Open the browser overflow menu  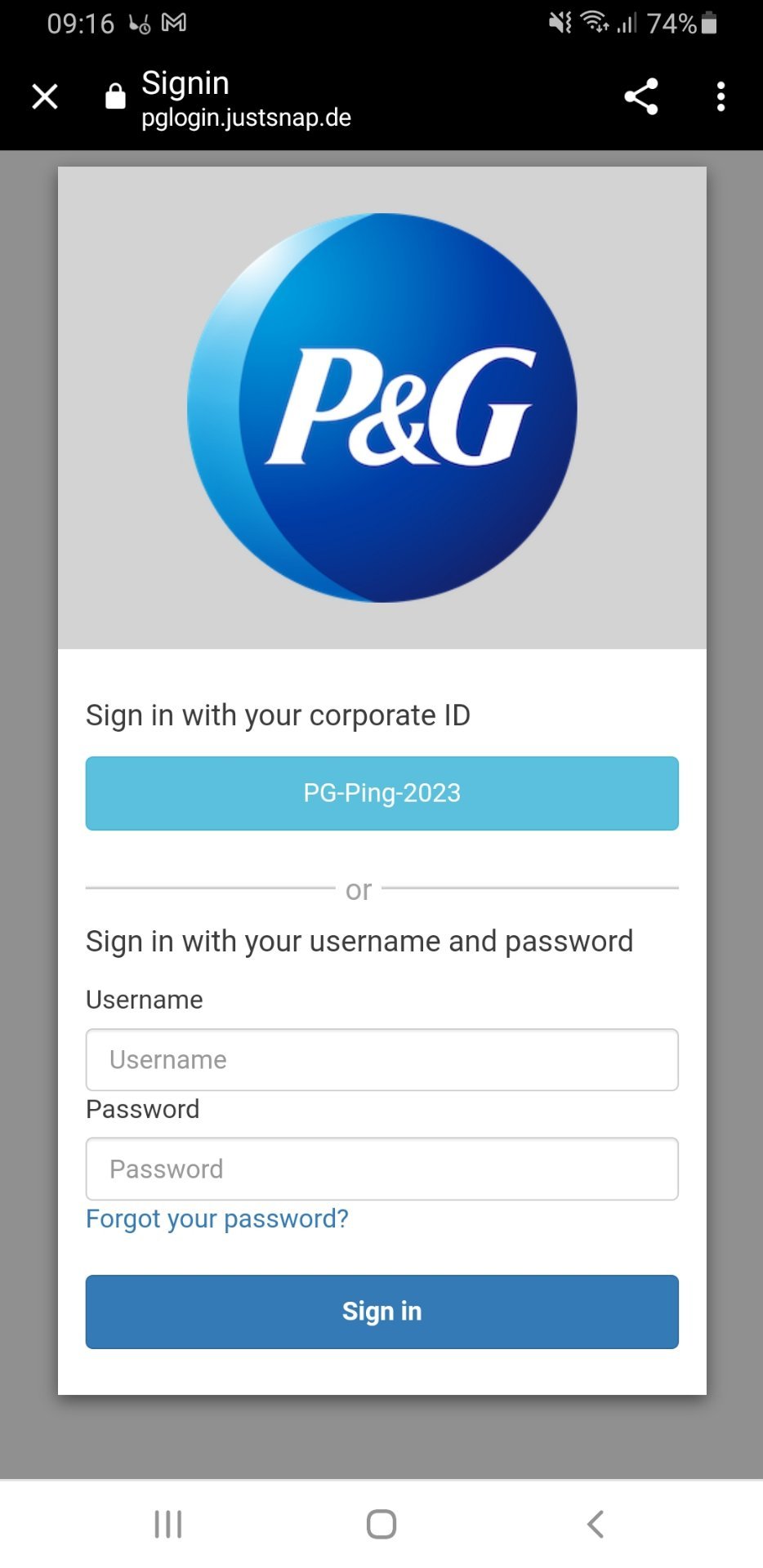pos(721,96)
